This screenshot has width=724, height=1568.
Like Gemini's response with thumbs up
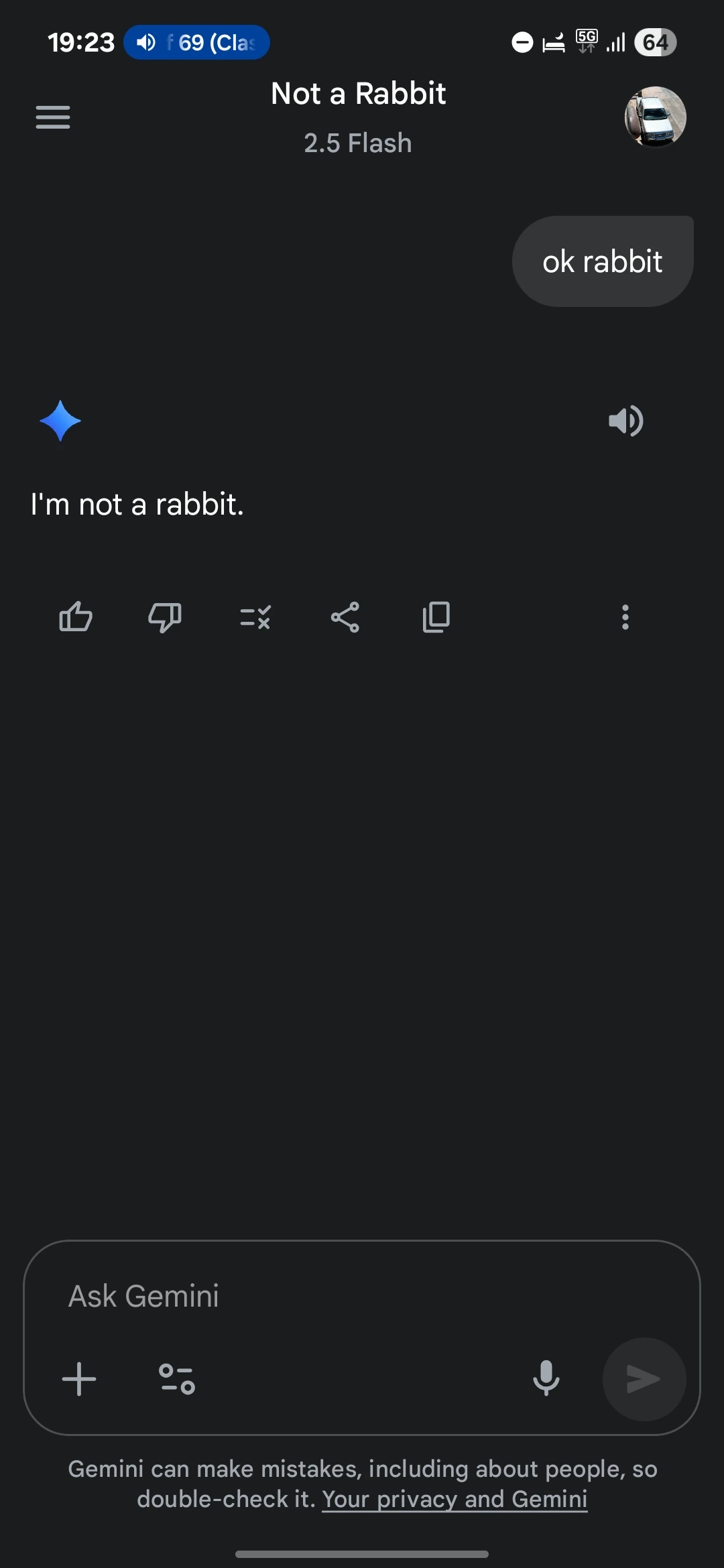(x=75, y=617)
